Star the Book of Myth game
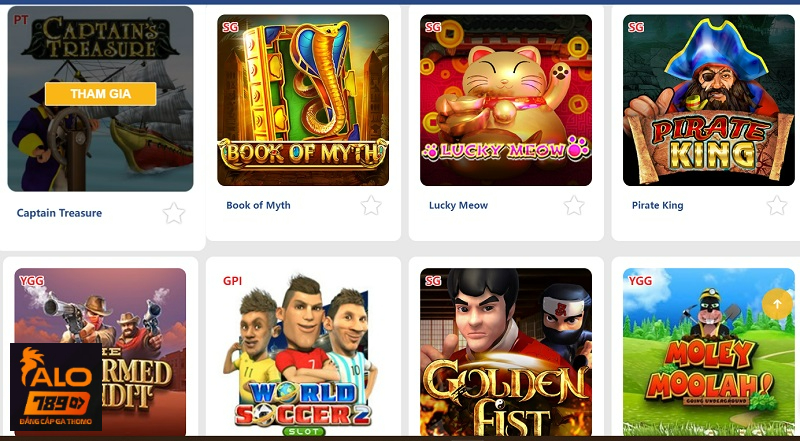 [x=371, y=206]
